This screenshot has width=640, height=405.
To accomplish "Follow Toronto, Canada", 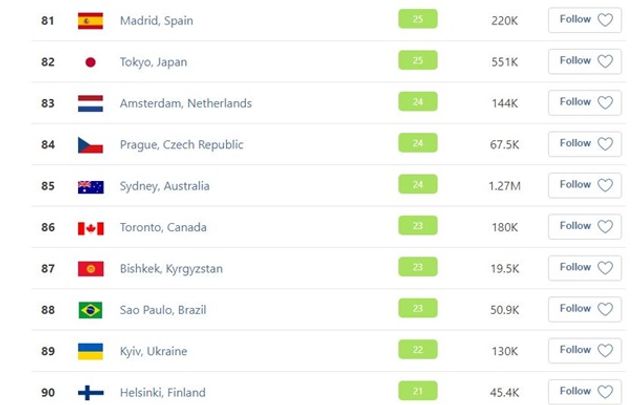I will [584, 226].
